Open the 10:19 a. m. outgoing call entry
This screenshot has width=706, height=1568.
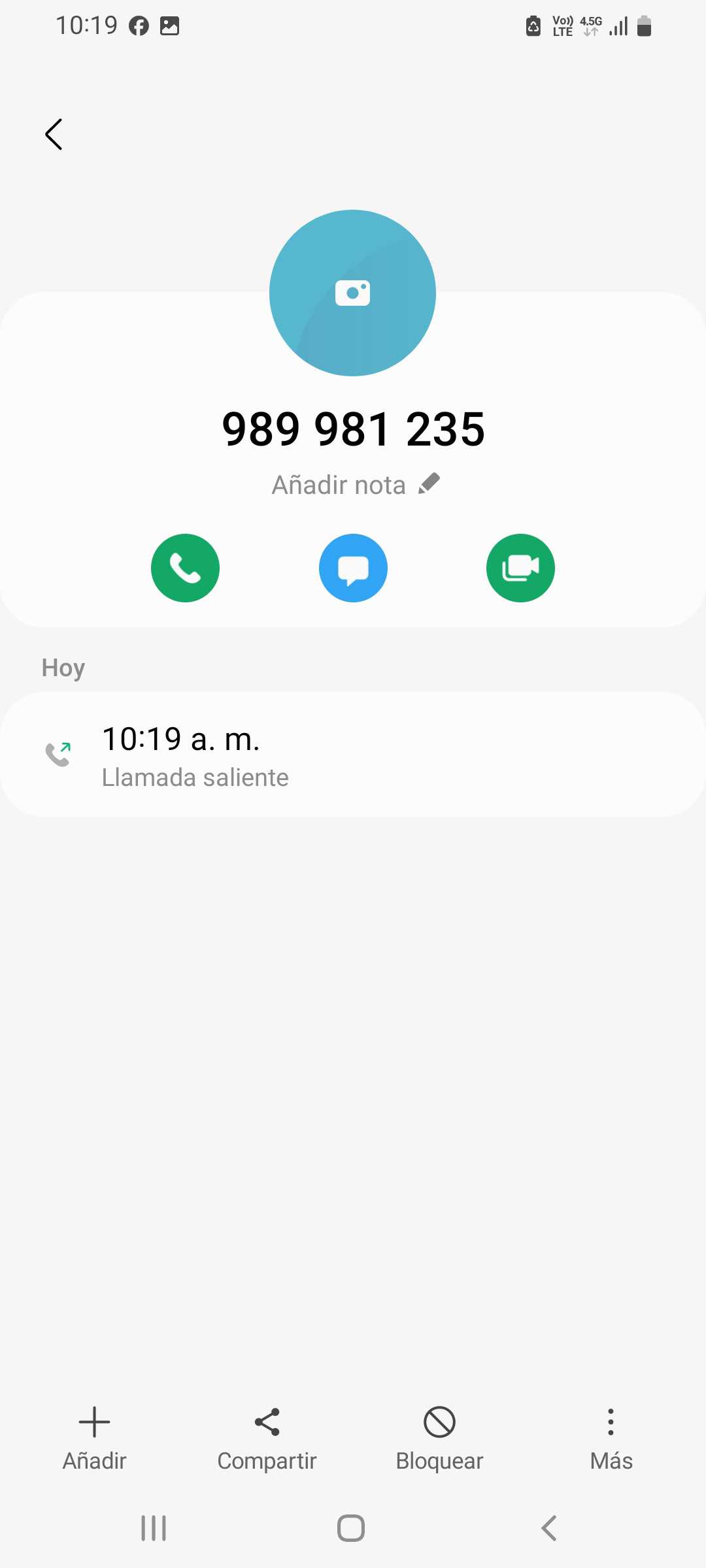pyautogui.click(x=353, y=755)
